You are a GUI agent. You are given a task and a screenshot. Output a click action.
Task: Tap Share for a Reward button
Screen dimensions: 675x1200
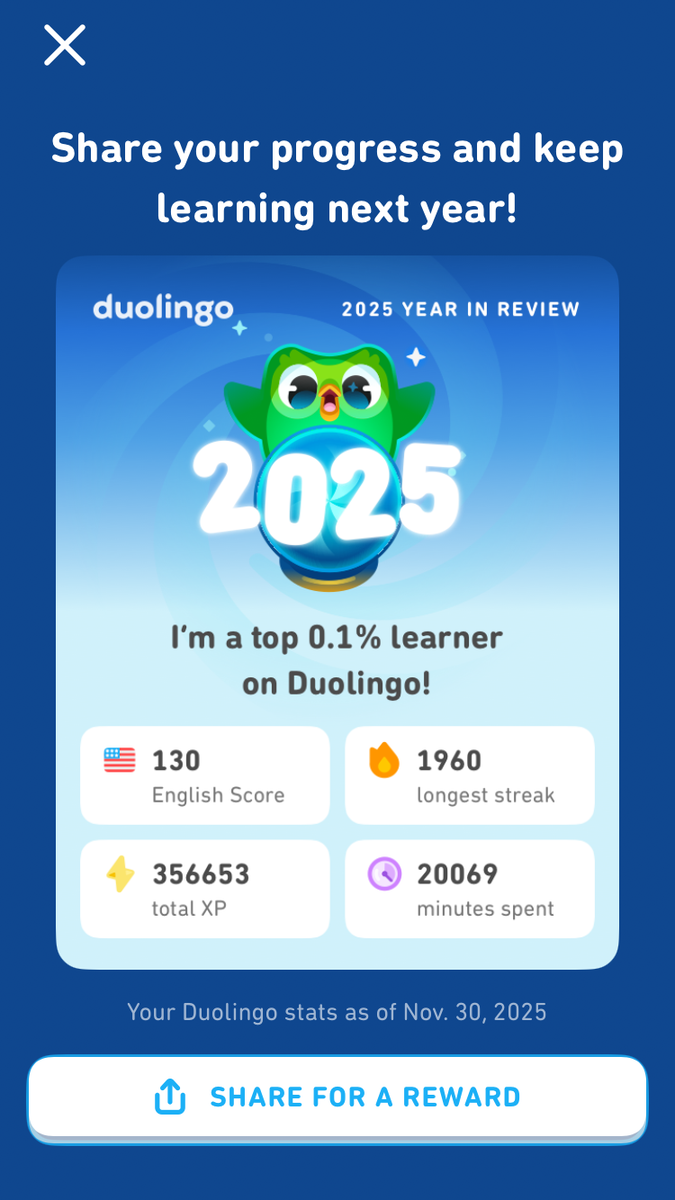(x=337, y=1097)
